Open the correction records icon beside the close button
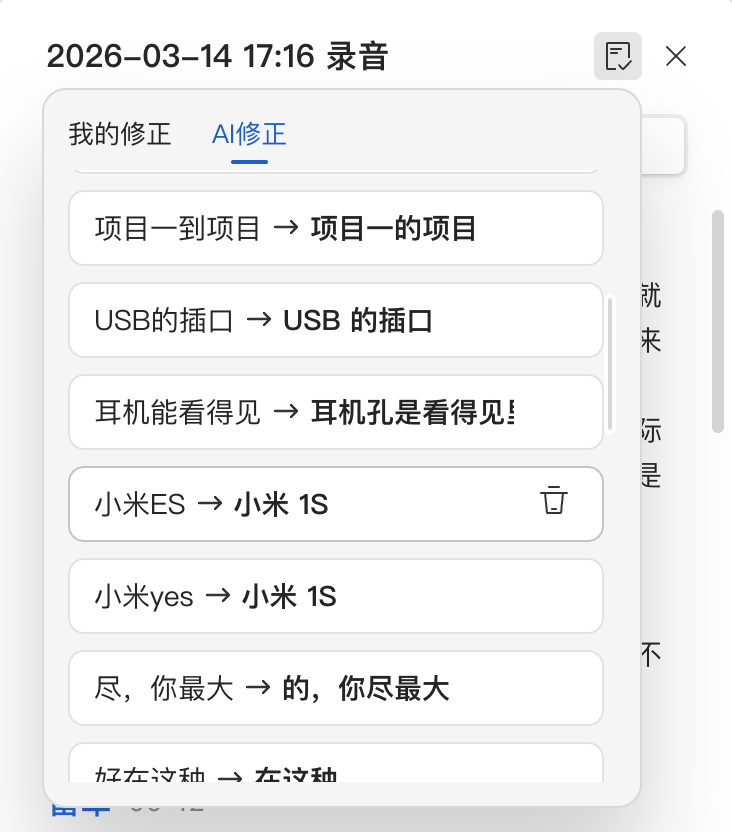The height and width of the screenshot is (832, 732). (618, 57)
